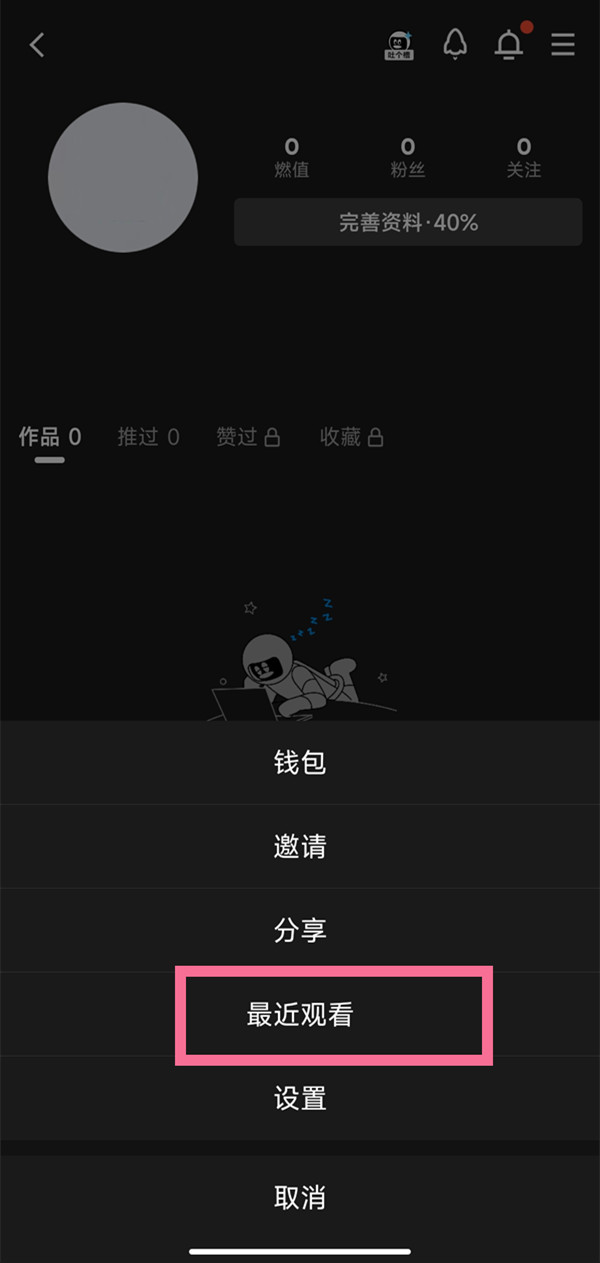Open the notifications bell with red dot
Screen dimensions: 600x1263
pos(510,45)
